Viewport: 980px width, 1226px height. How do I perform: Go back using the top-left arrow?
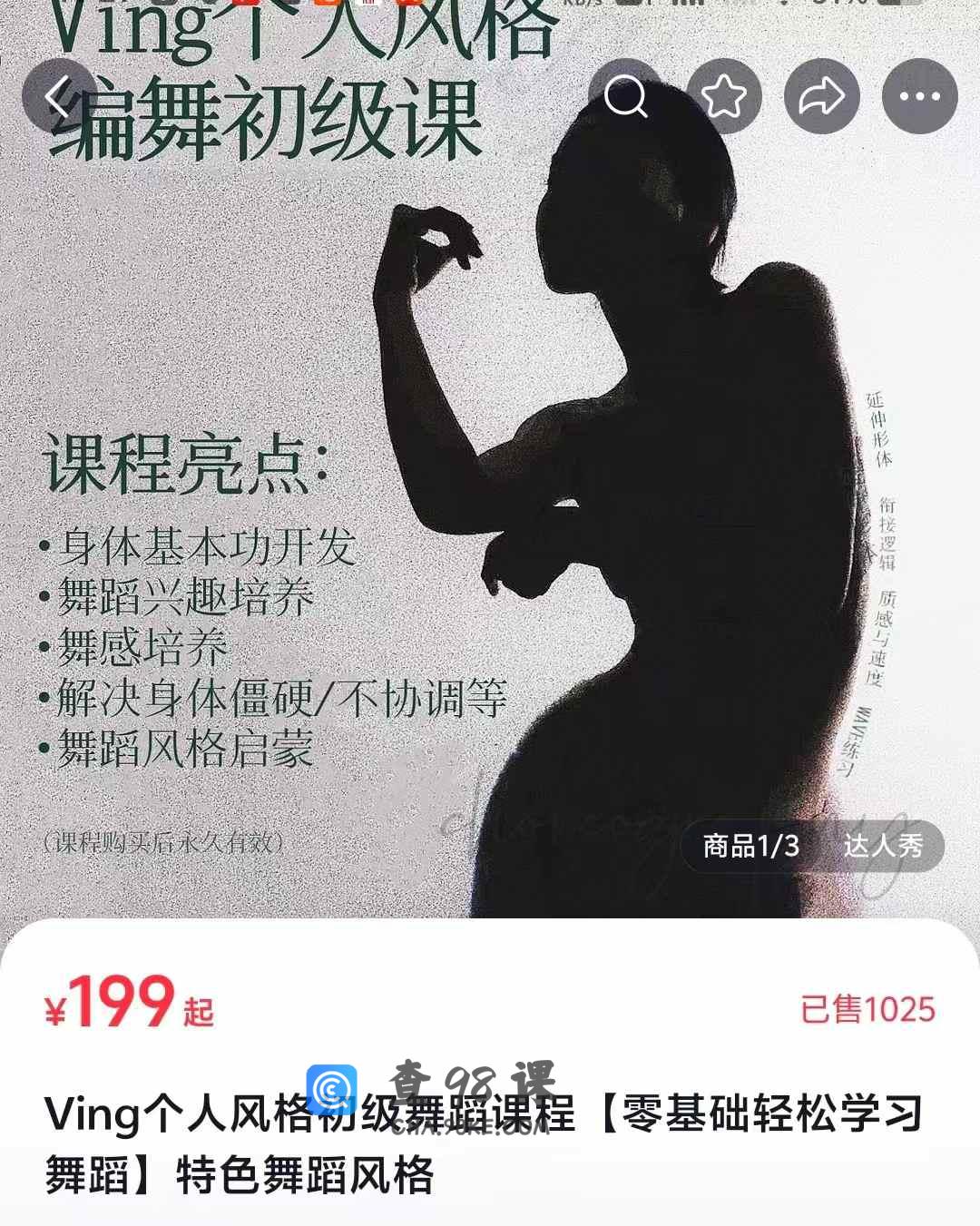click(59, 97)
